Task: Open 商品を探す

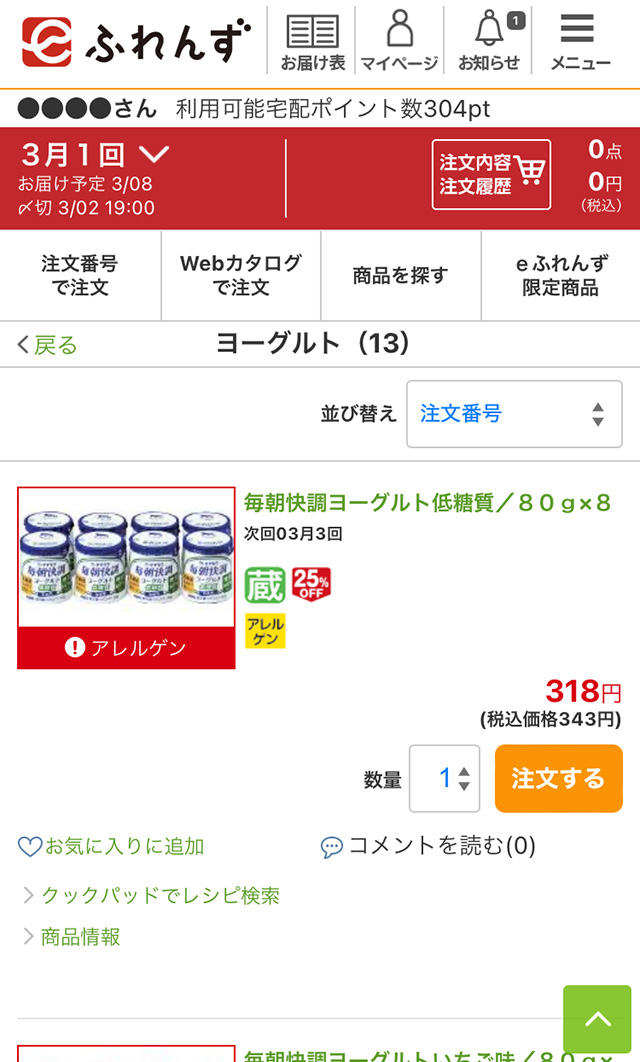Action: [x=400, y=275]
